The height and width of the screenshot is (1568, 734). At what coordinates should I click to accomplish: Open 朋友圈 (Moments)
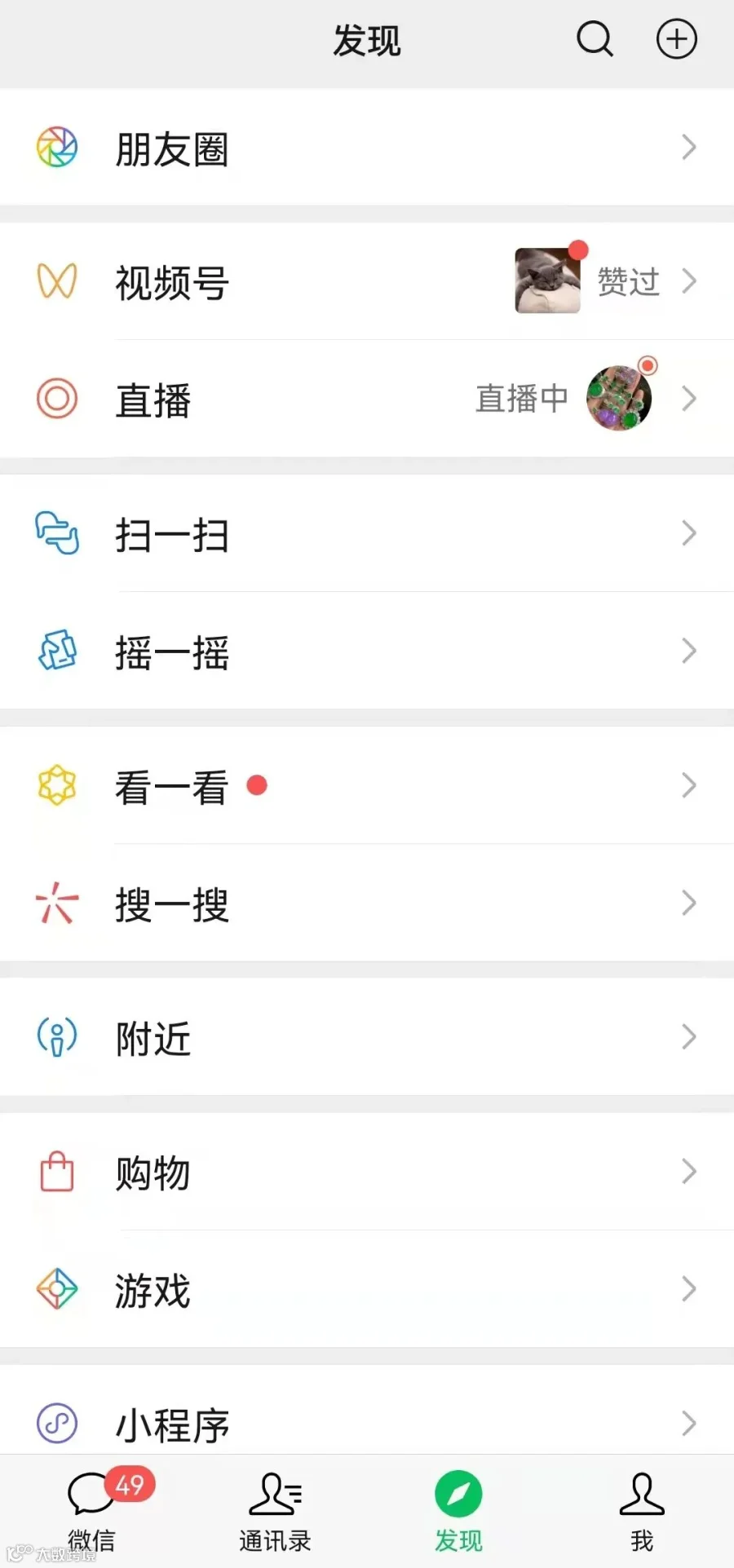tap(367, 148)
